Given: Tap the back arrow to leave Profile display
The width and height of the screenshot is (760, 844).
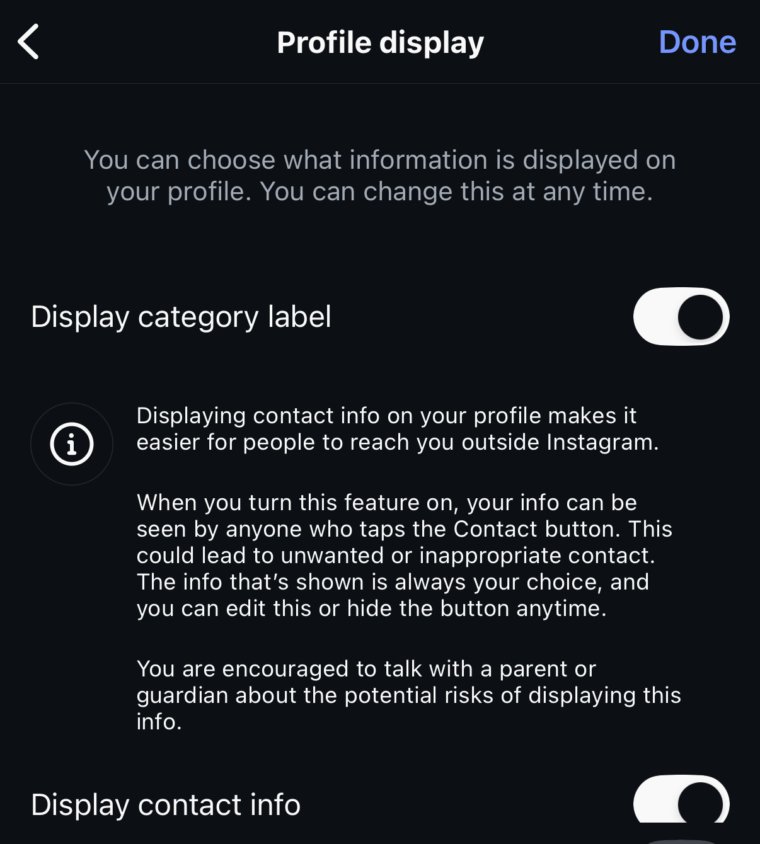Looking at the screenshot, I should 27,42.
